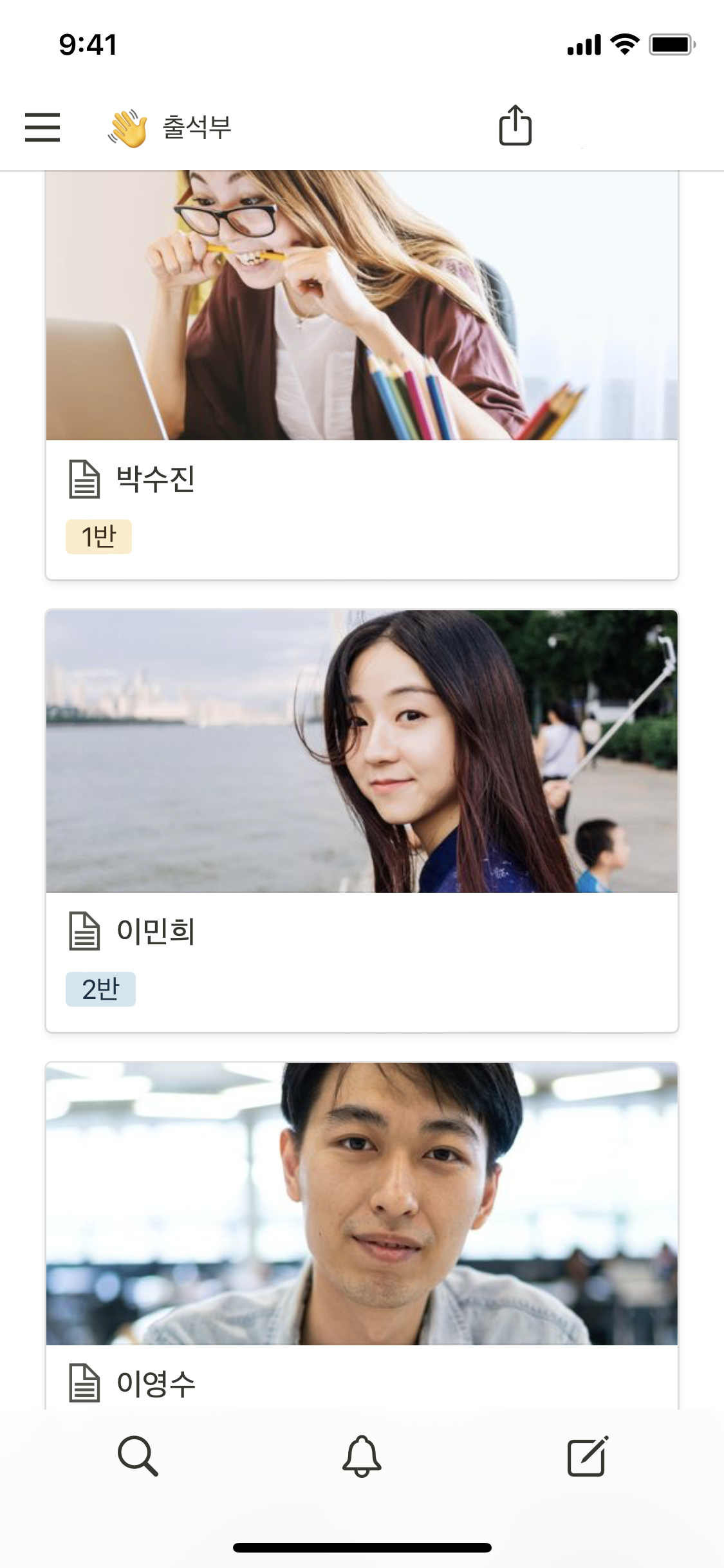Tap the 출석부 page title

196,127
